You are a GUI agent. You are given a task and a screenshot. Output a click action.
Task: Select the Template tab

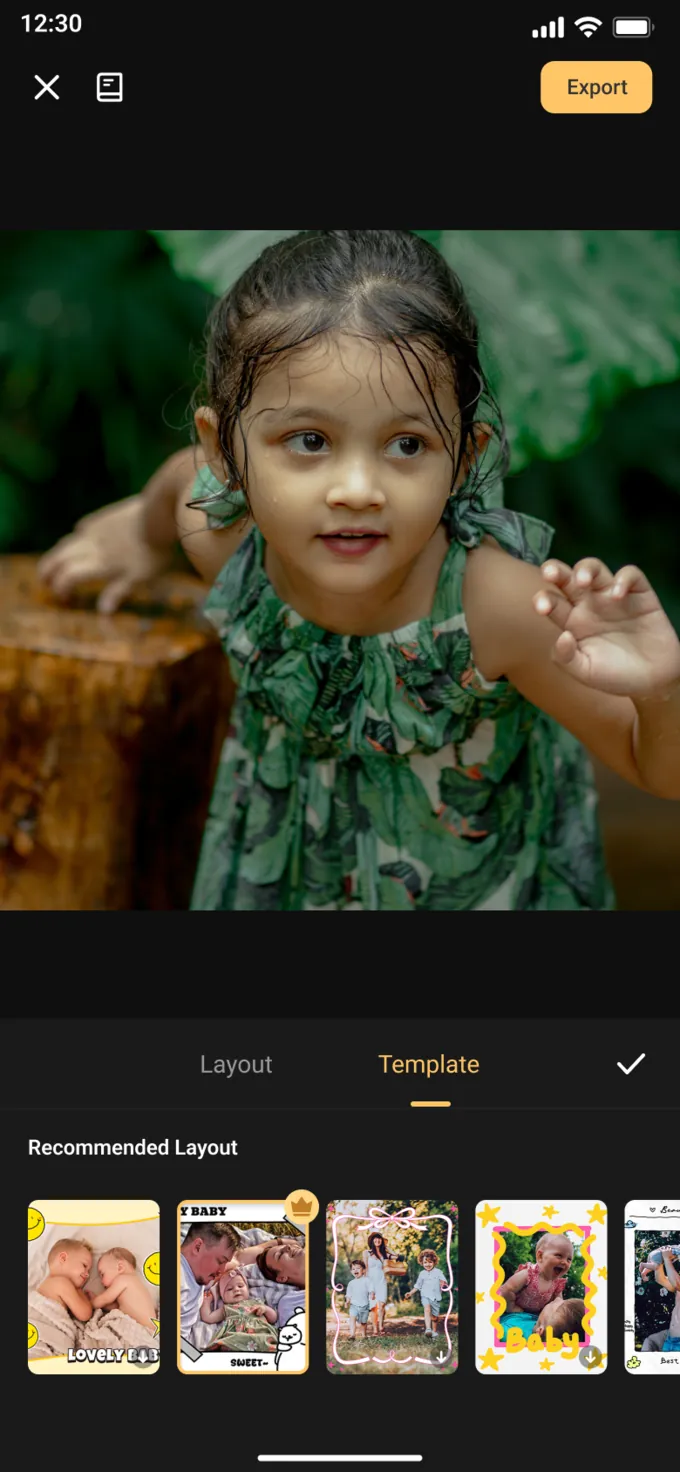[x=429, y=1065]
